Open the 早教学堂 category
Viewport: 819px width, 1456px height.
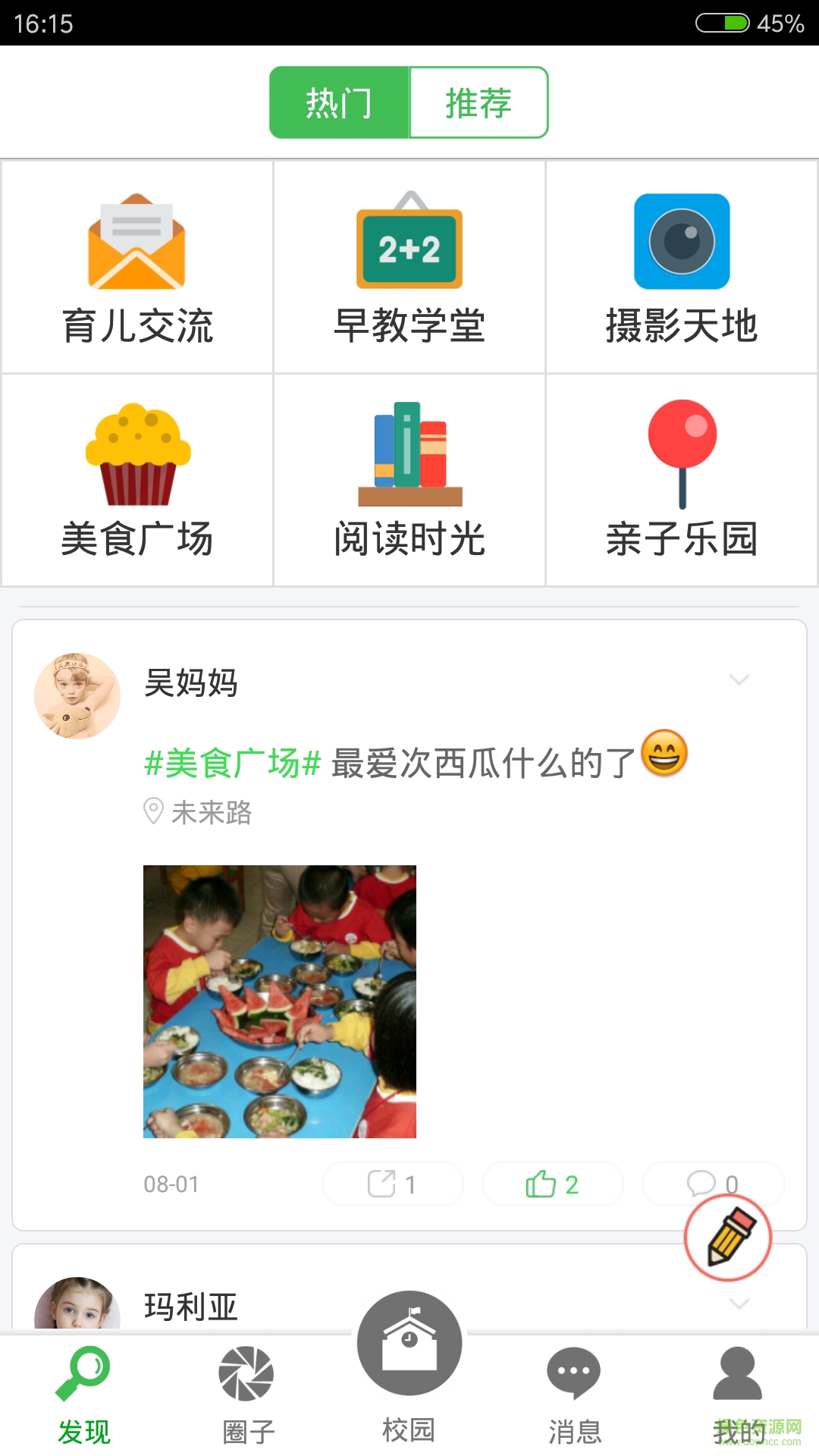(409, 267)
